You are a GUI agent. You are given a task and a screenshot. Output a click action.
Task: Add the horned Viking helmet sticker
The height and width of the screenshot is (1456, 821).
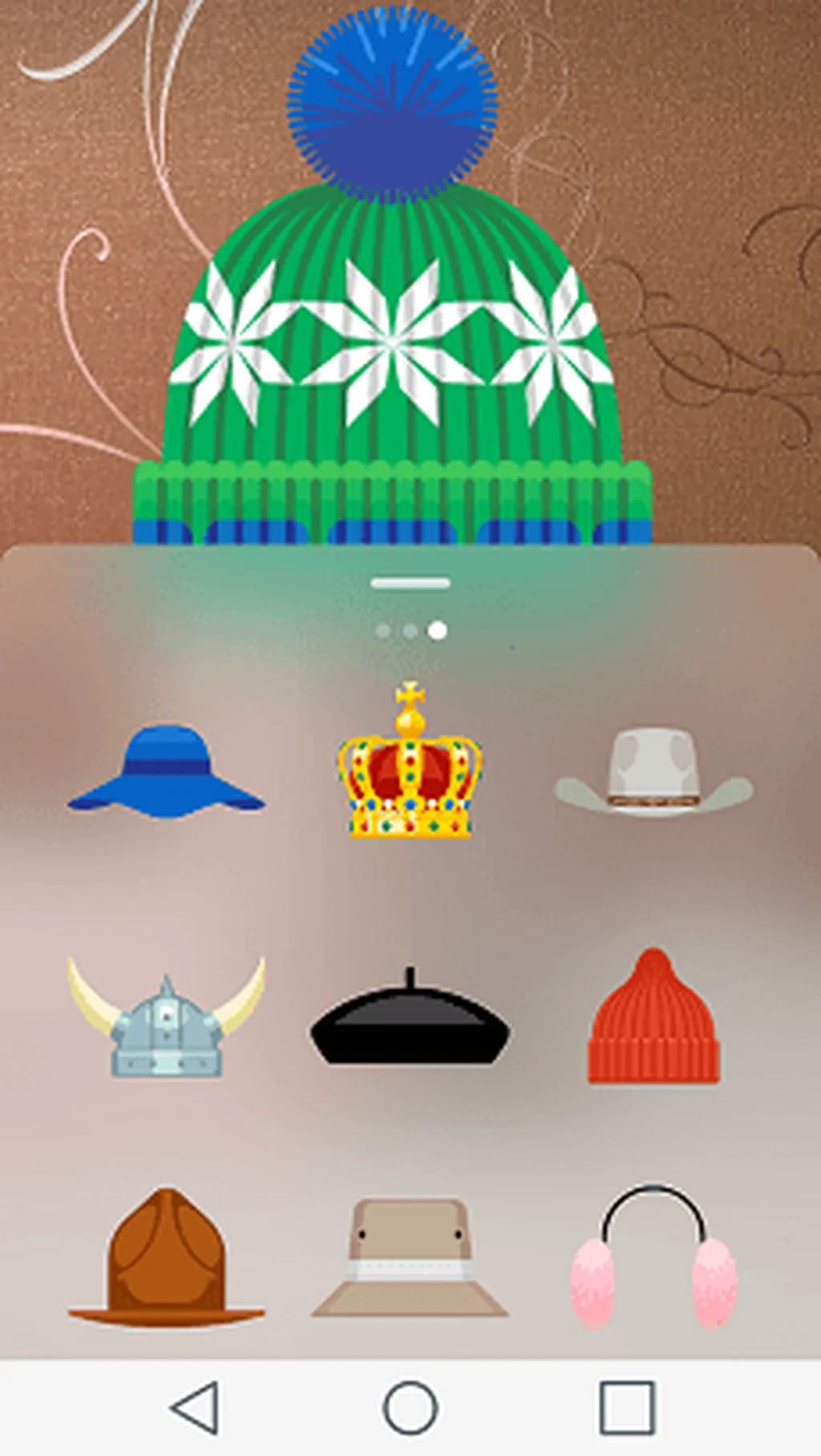click(166, 1018)
